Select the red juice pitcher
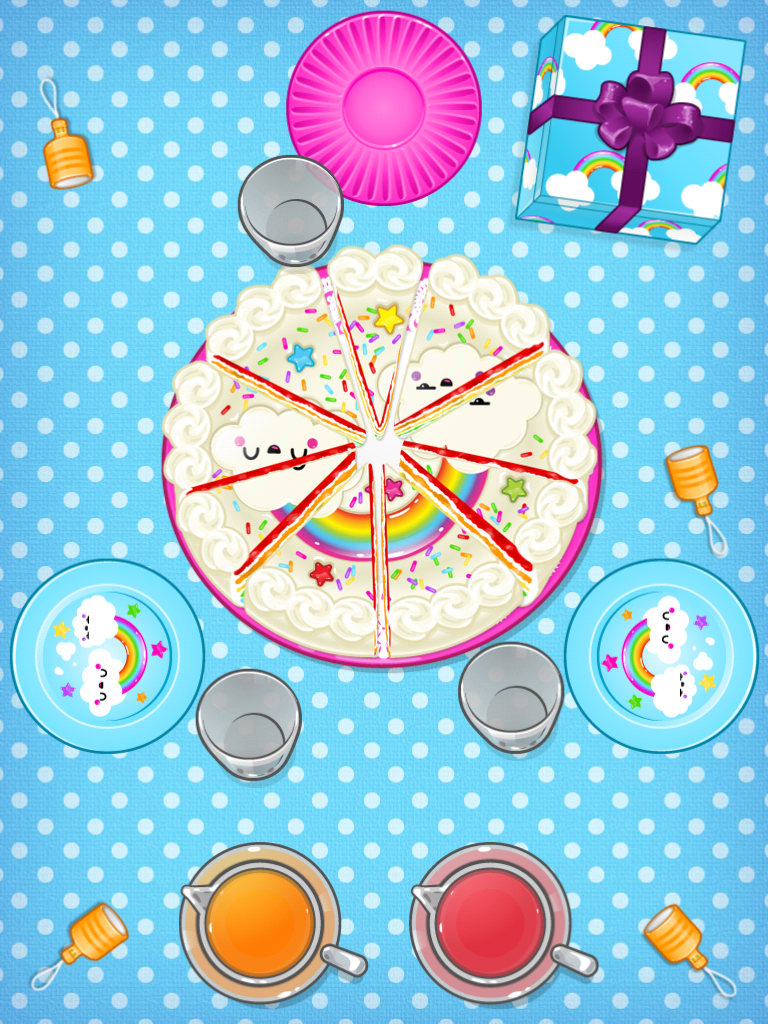 [x=490, y=922]
